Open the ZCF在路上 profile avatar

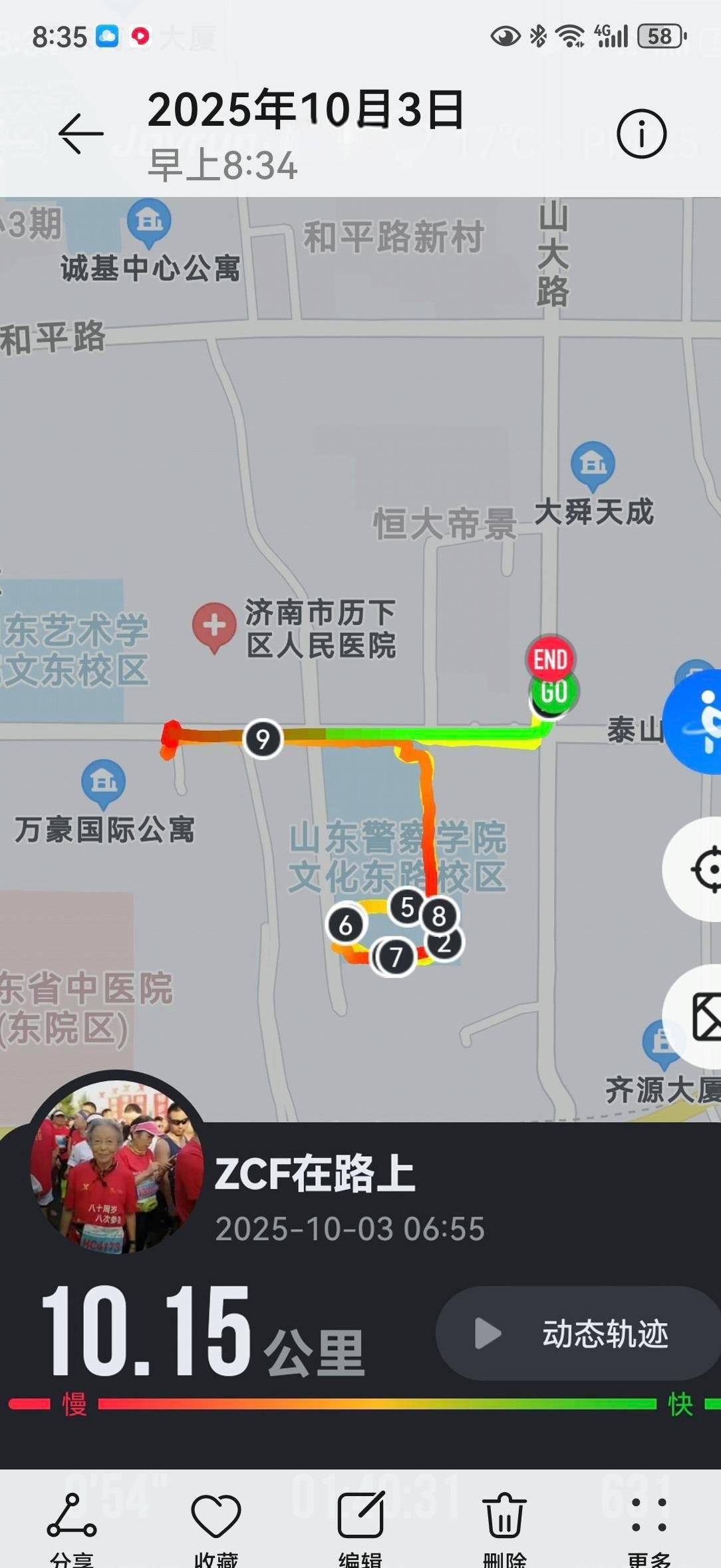(117, 1166)
